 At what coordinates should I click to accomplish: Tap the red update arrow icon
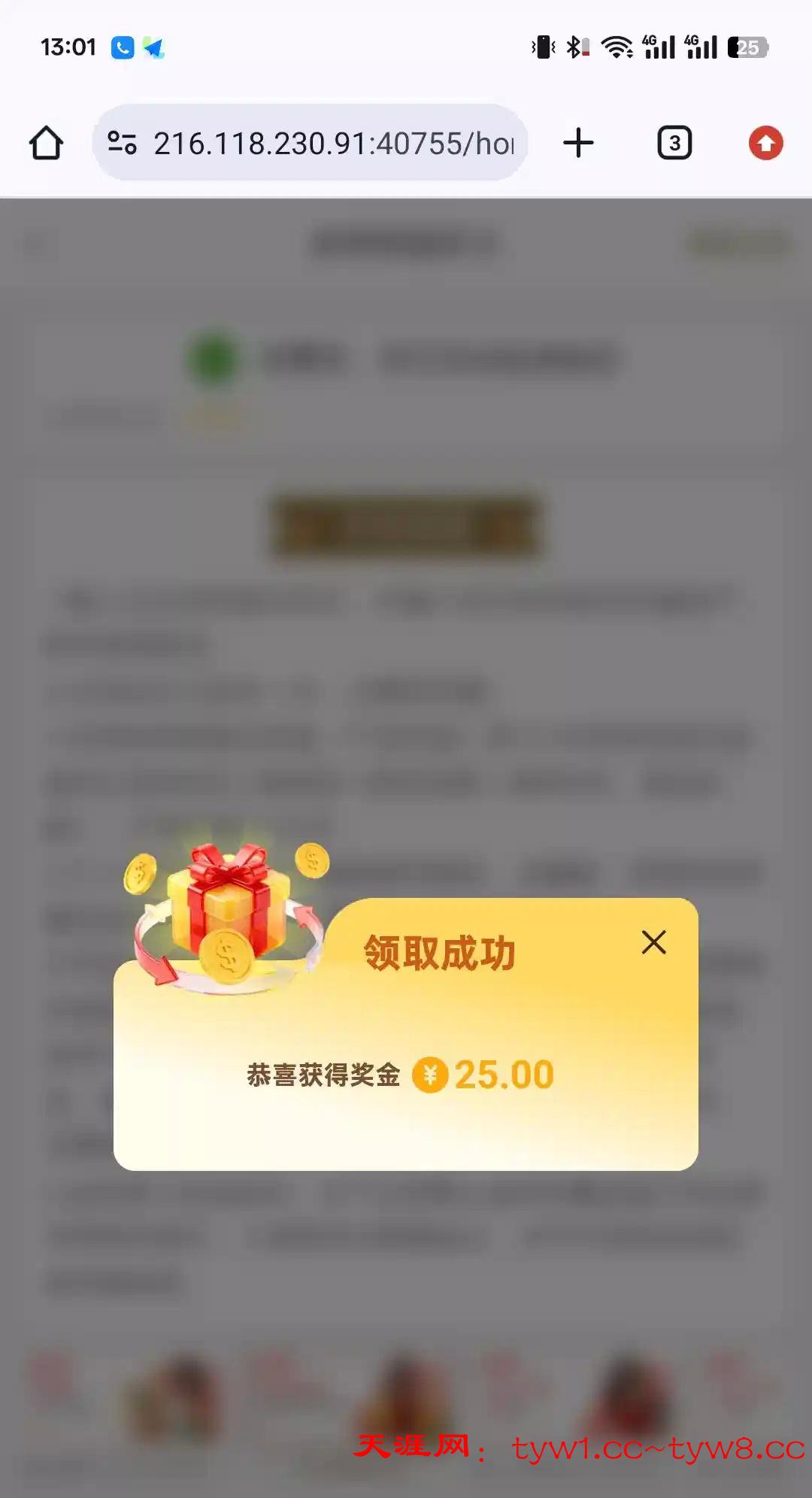pos(765,143)
